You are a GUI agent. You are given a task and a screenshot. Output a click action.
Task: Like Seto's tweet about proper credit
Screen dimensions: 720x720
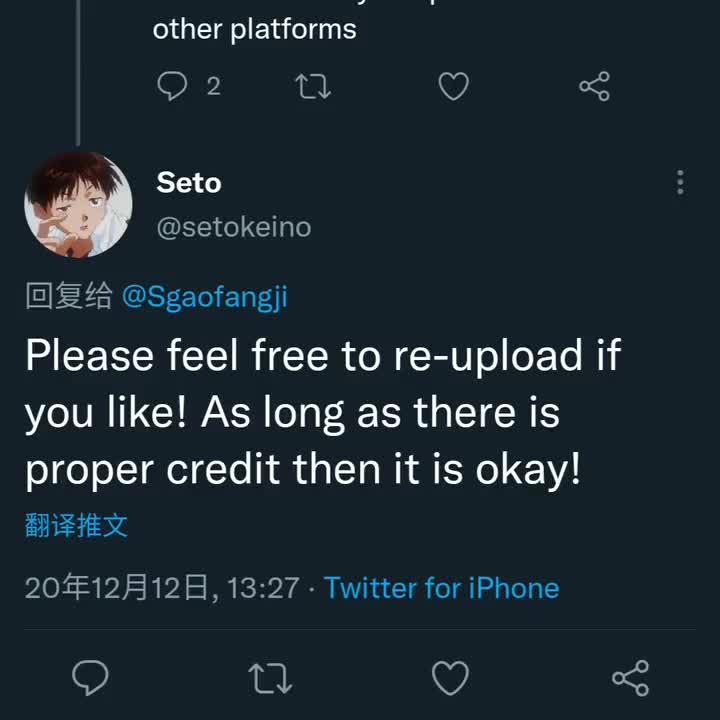click(x=450, y=678)
